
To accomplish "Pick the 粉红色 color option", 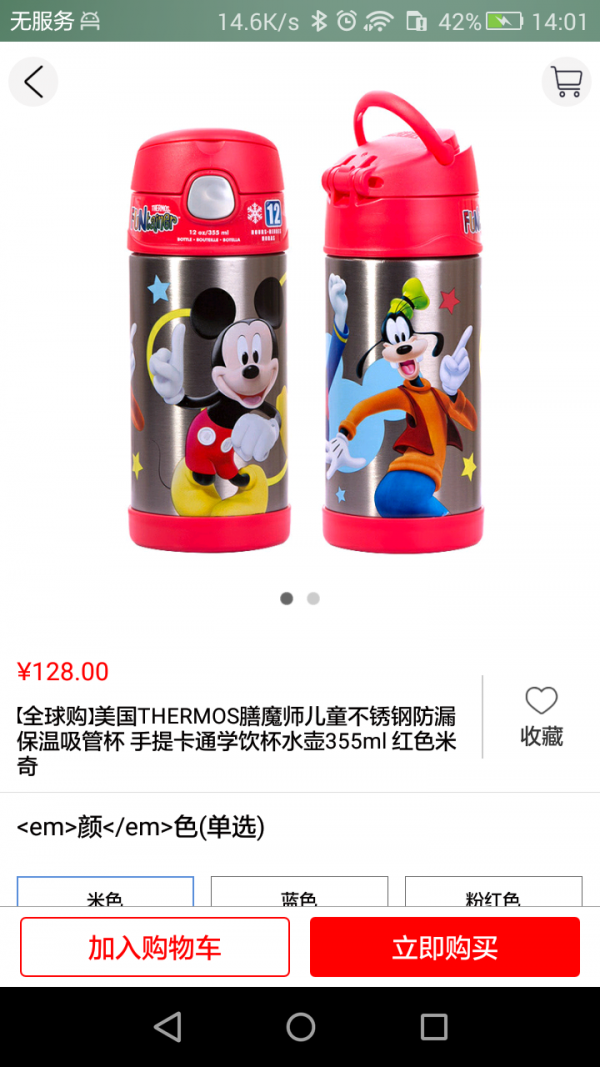I will [493, 893].
